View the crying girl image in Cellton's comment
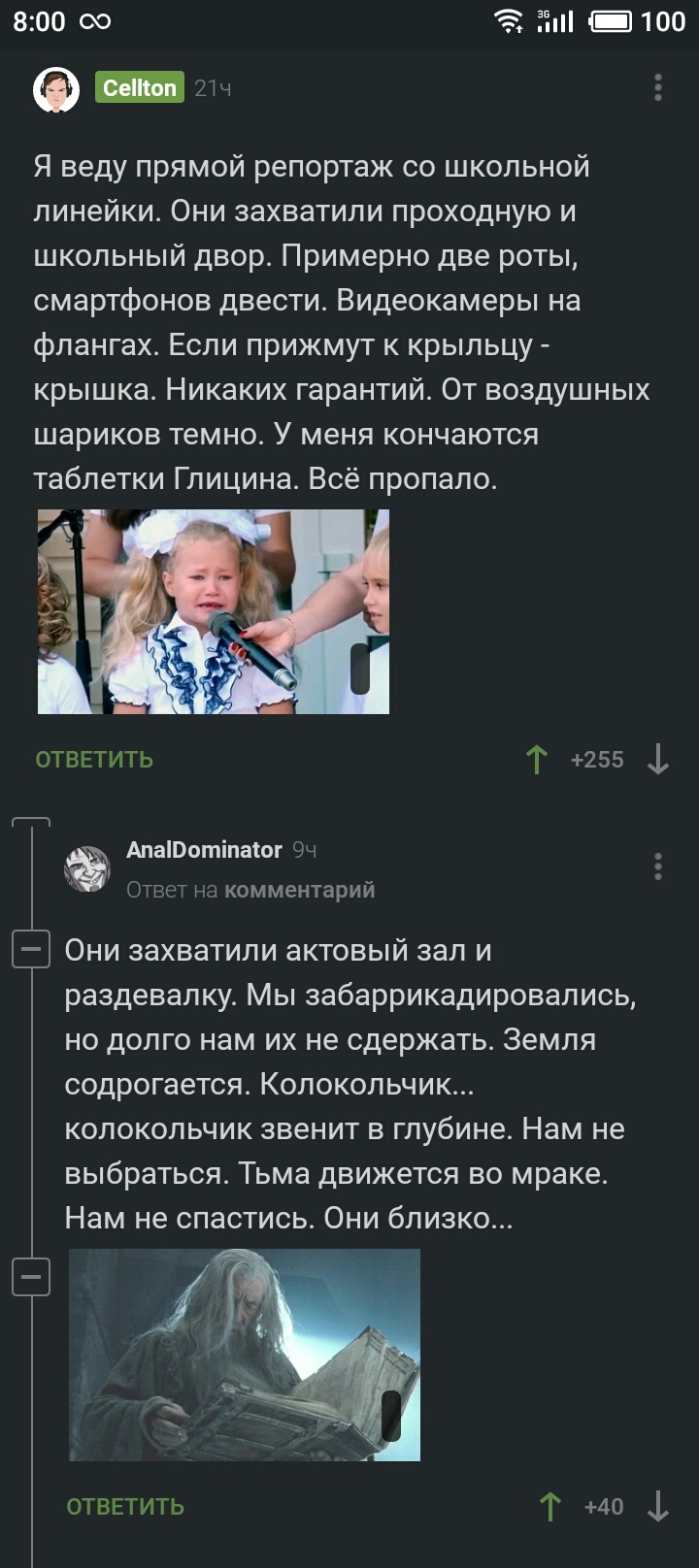 [x=214, y=611]
